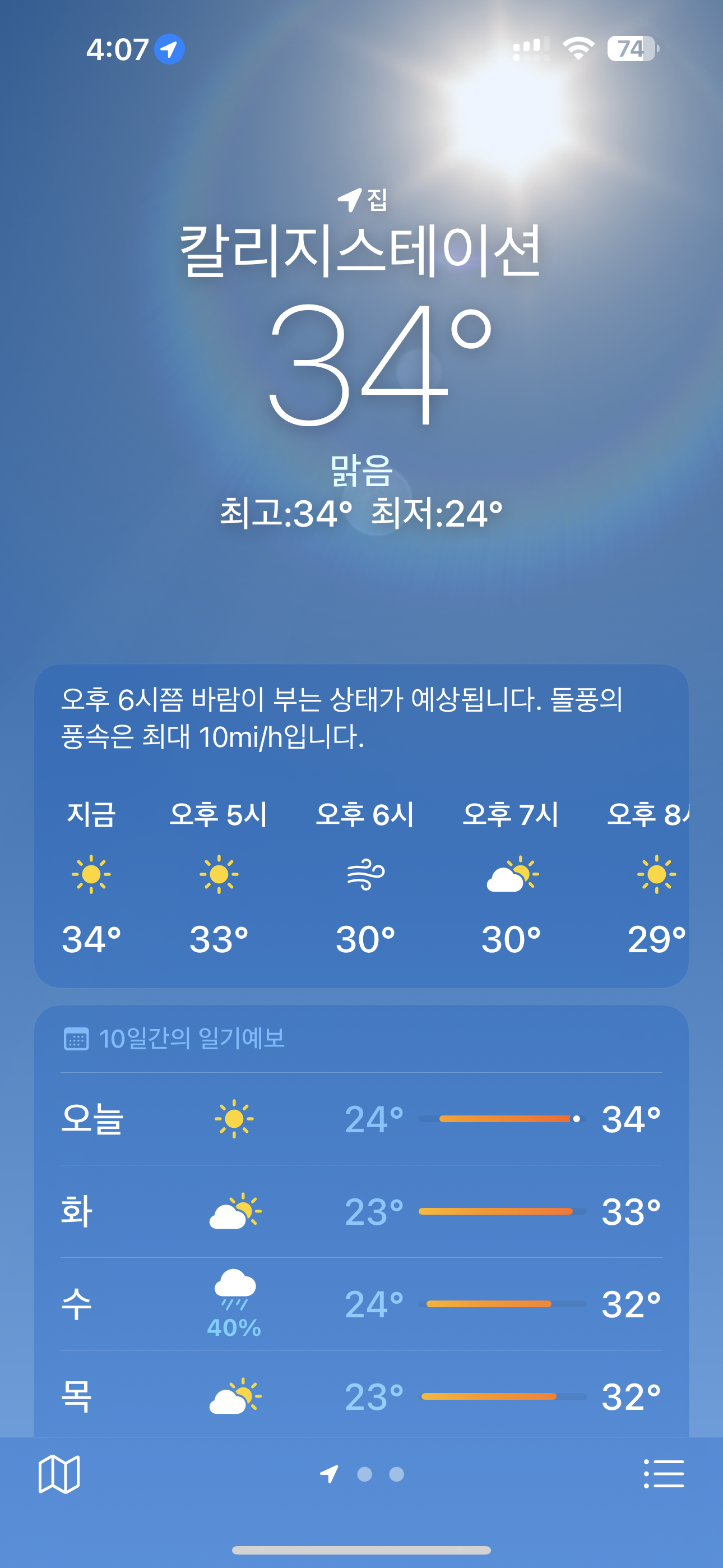Image resolution: width=723 pixels, height=1568 pixels.
Task: View hourly details for 오후 7시
Action: [x=511, y=876]
